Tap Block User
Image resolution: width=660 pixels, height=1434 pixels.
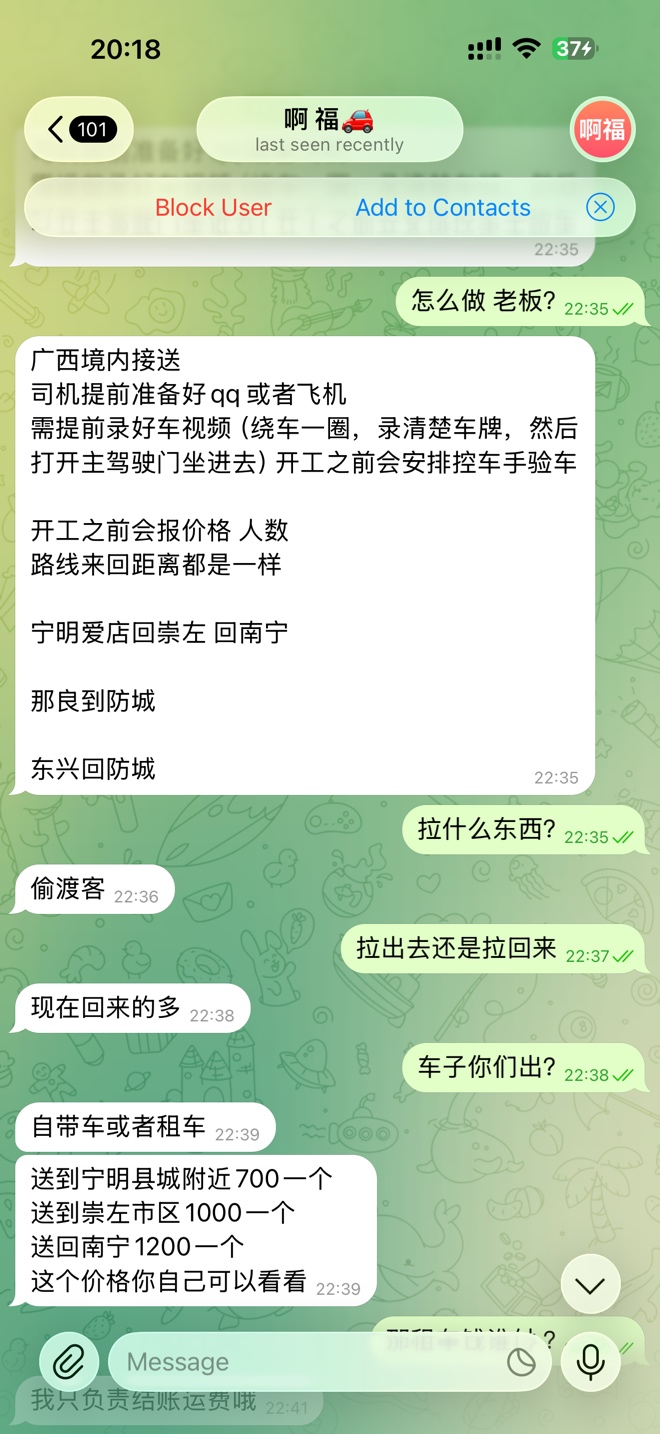(x=213, y=208)
